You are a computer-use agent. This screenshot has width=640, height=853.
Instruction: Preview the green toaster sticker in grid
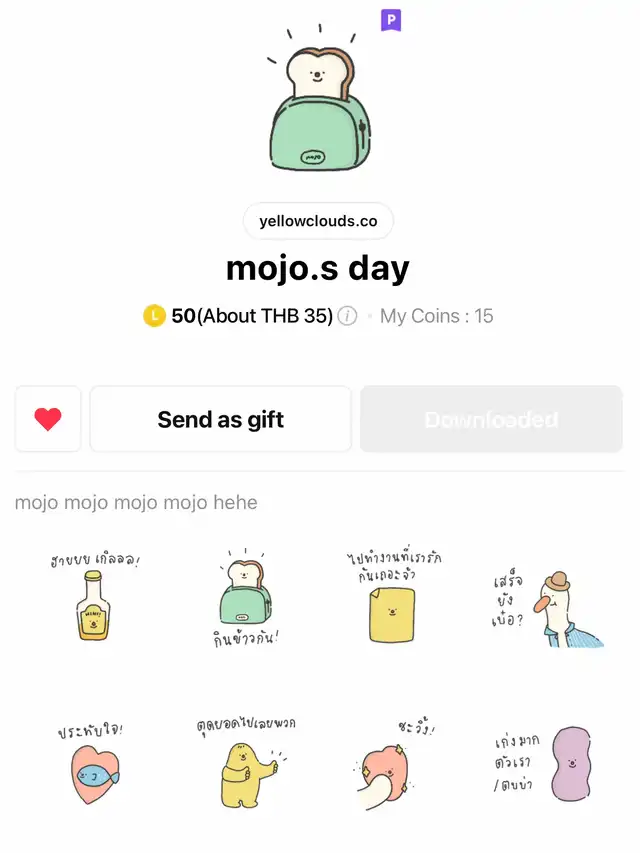click(x=245, y=597)
